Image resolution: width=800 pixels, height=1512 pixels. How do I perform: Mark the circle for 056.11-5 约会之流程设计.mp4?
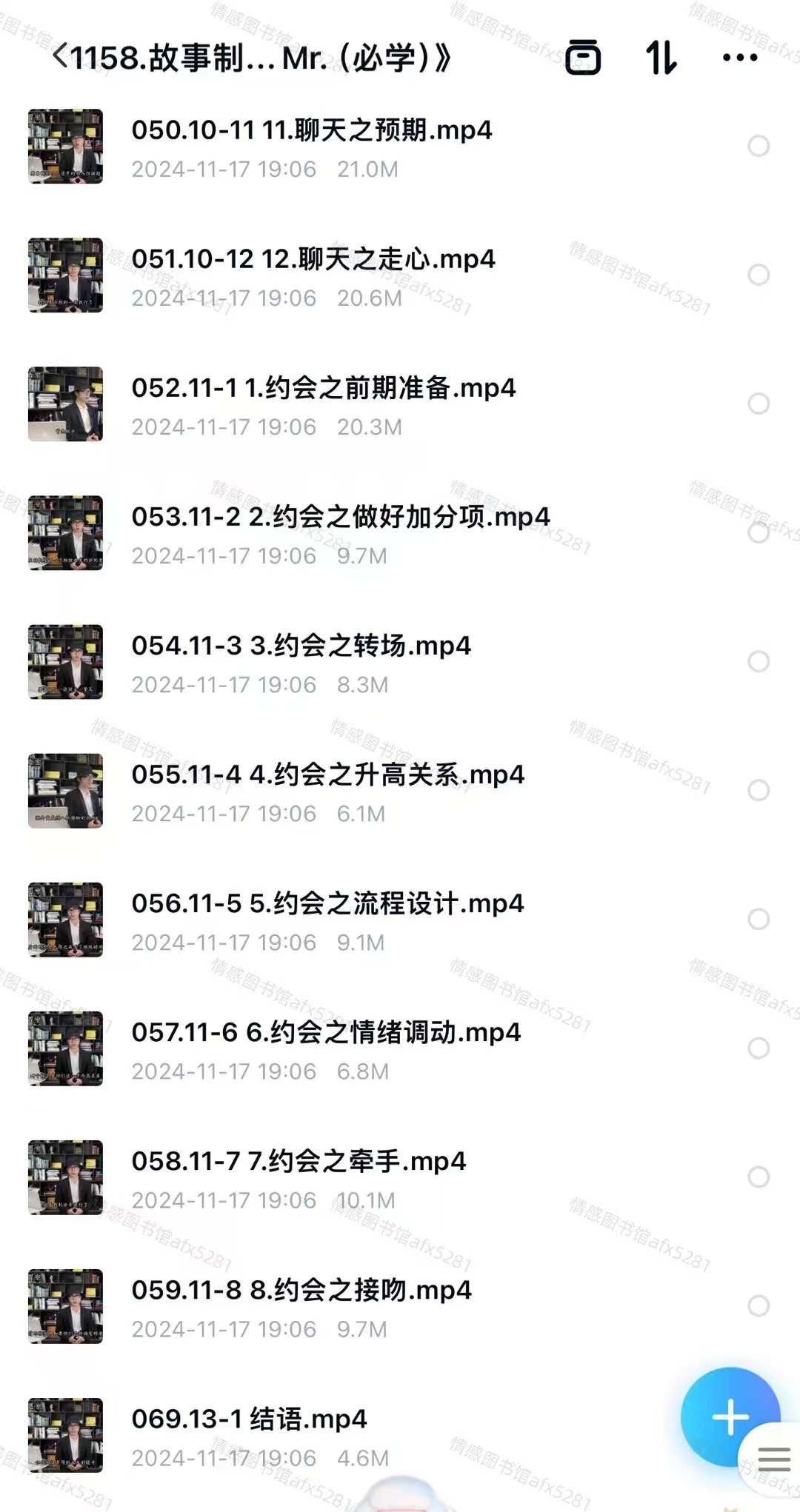coord(758,919)
